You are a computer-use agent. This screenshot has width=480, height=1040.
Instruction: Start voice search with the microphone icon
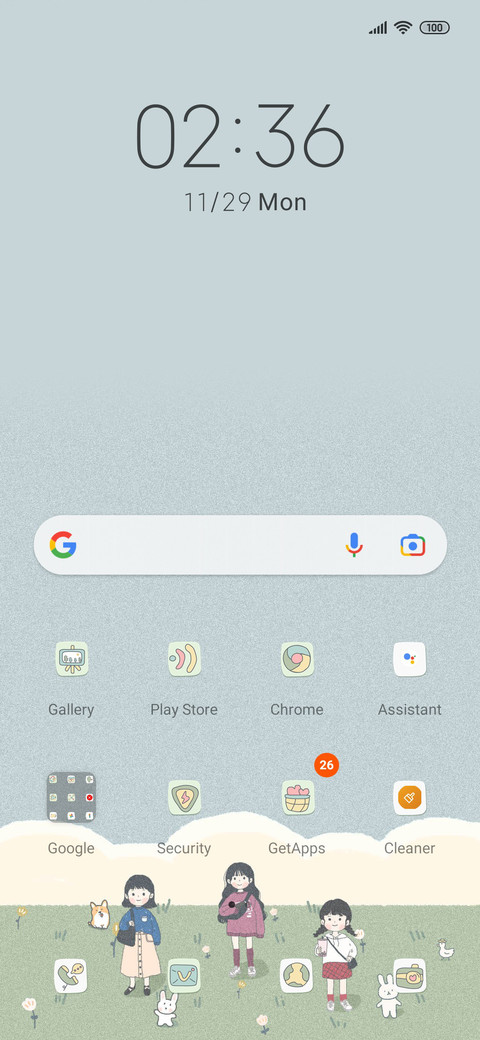click(354, 545)
